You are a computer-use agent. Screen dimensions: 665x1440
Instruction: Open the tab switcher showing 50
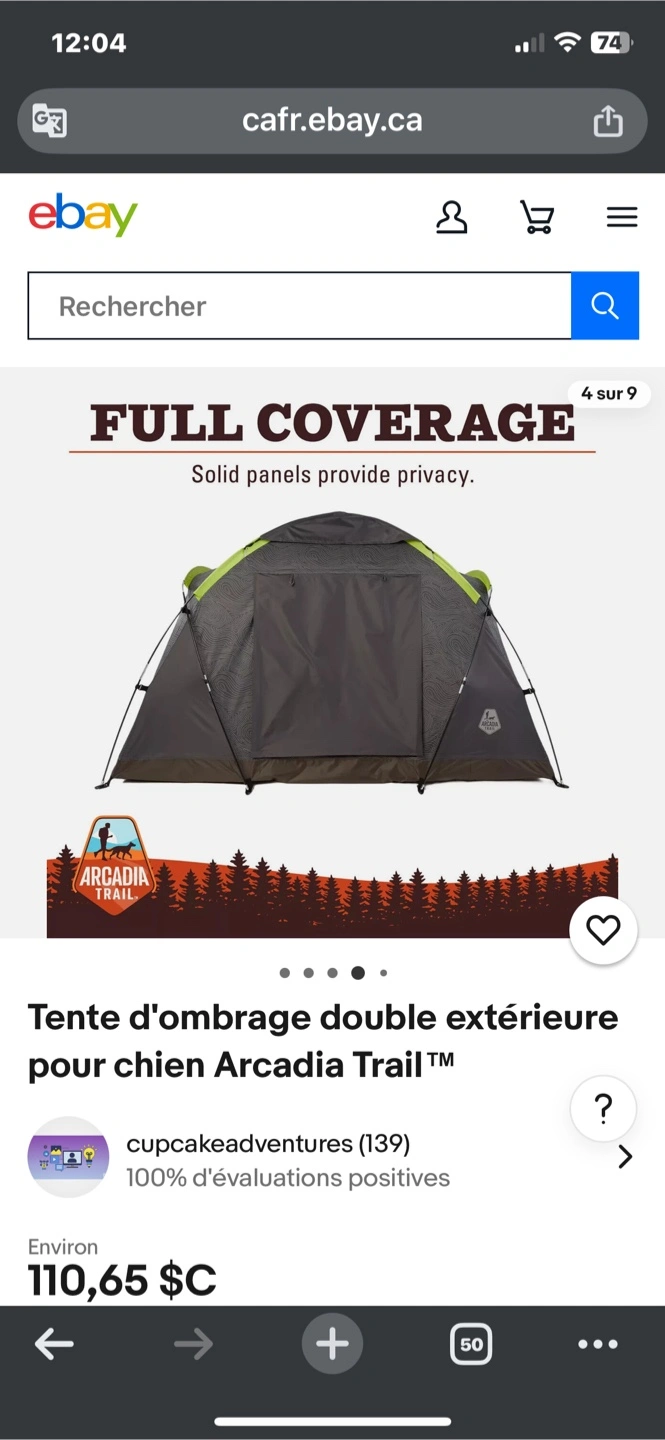pyautogui.click(x=471, y=1345)
